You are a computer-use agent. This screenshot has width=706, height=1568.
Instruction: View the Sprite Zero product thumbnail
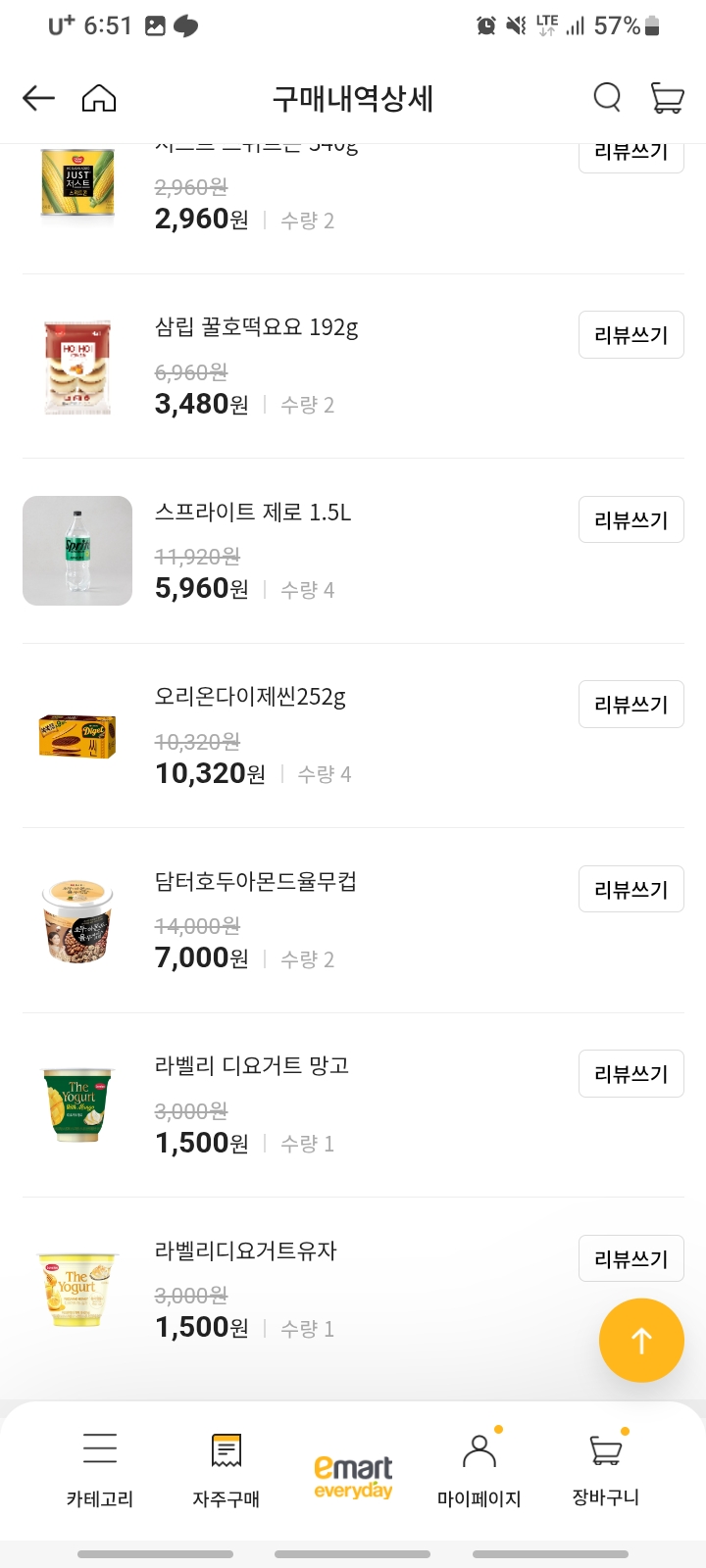tap(76, 551)
